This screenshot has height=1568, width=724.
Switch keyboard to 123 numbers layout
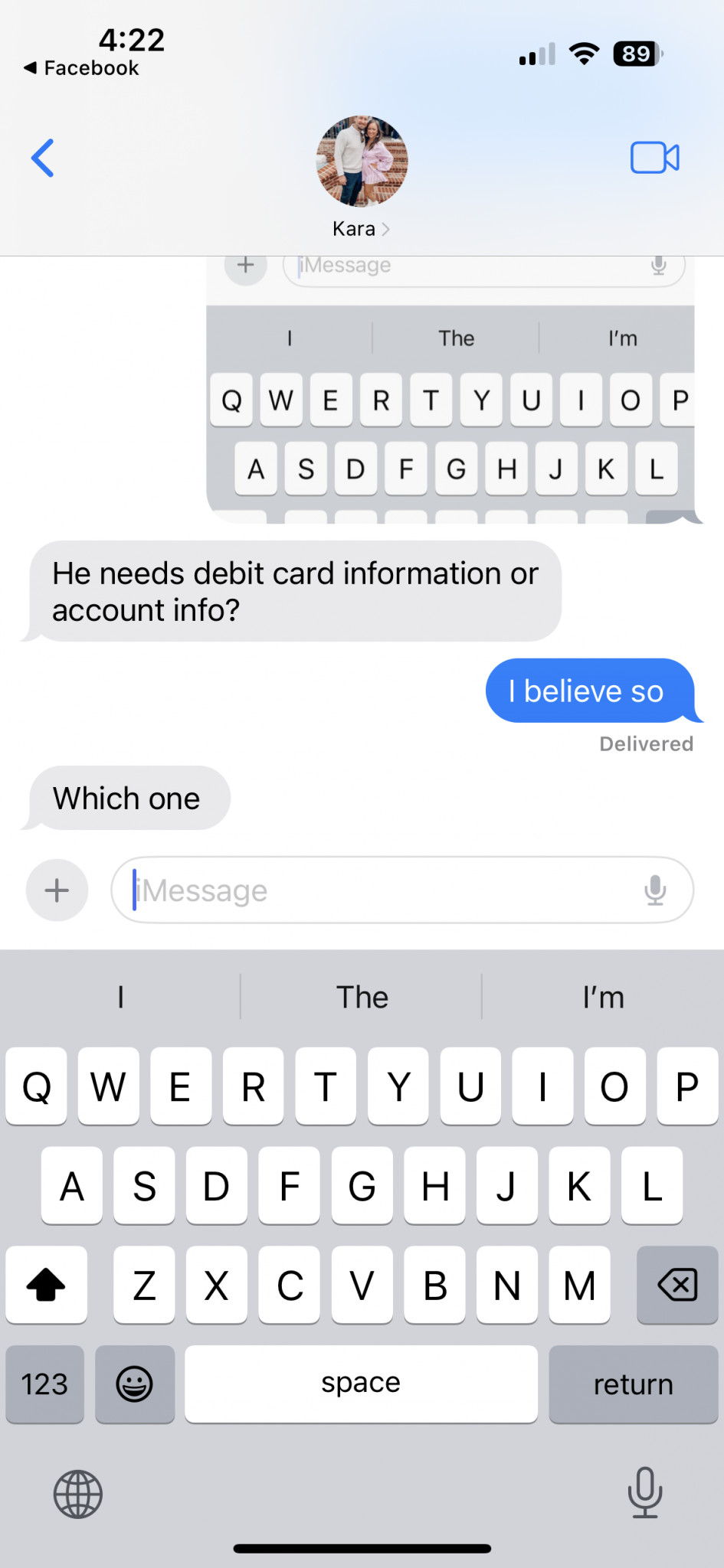pyautogui.click(x=44, y=1383)
